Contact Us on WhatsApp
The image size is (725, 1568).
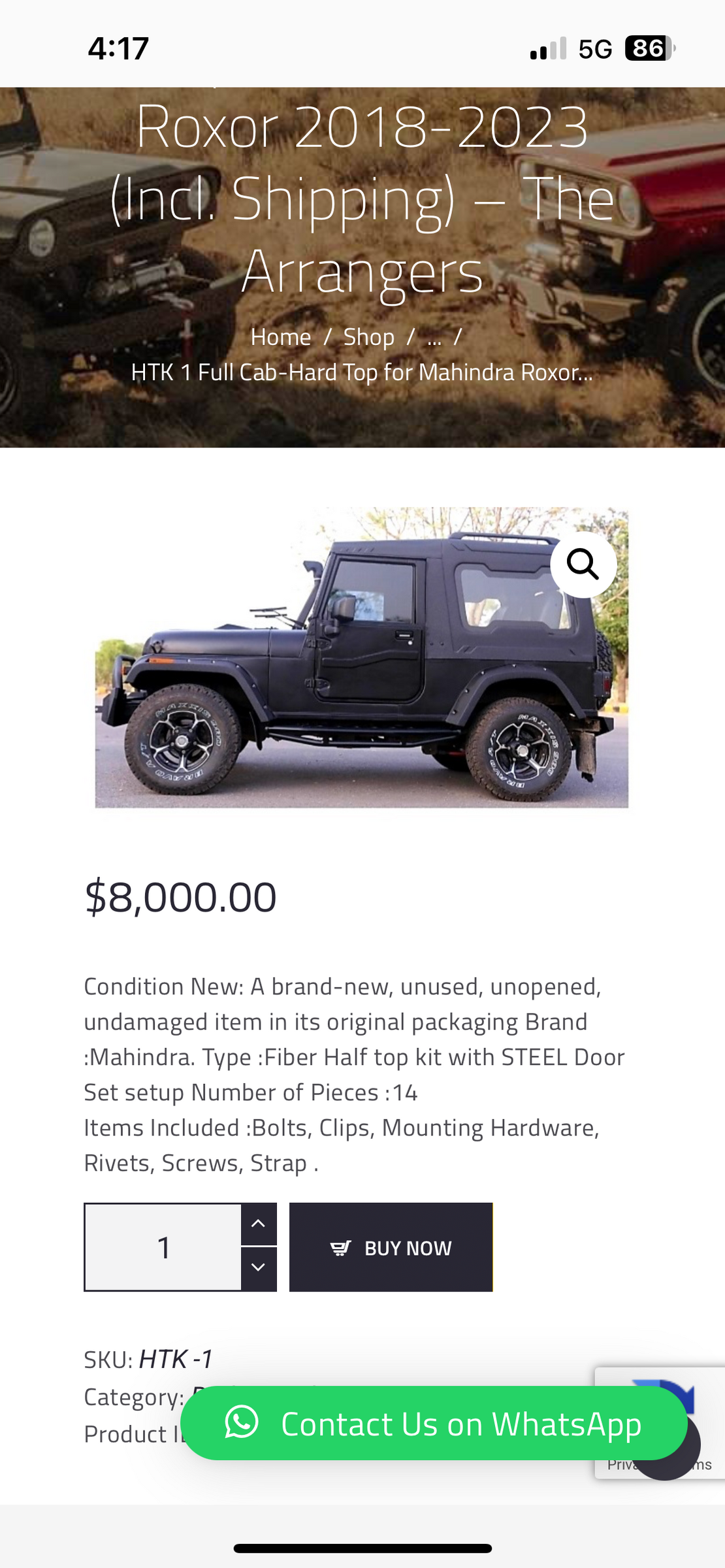click(x=434, y=1424)
